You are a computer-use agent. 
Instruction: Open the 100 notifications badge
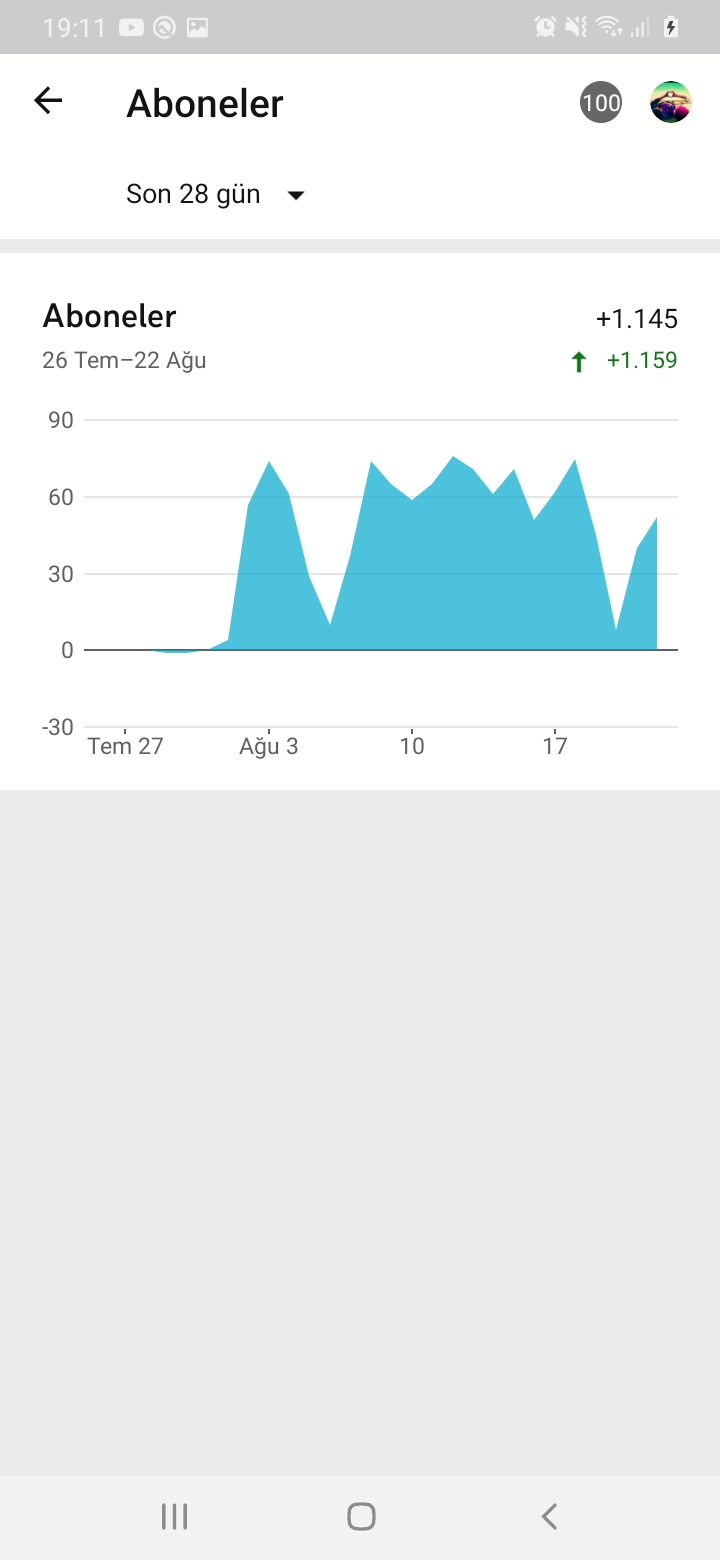601,102
